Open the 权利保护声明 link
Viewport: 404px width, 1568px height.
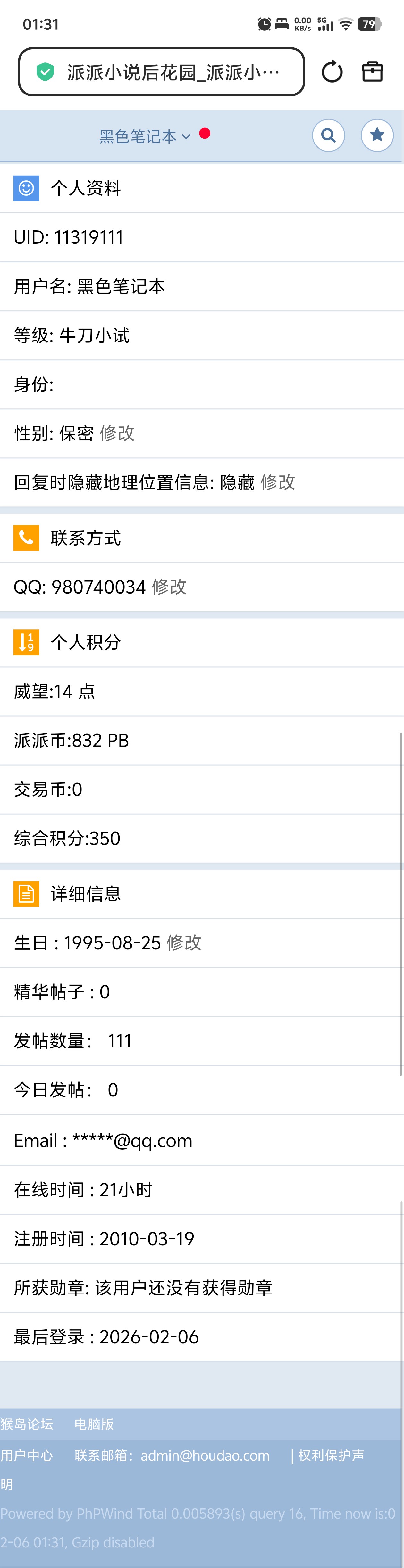click(331, 1455)
